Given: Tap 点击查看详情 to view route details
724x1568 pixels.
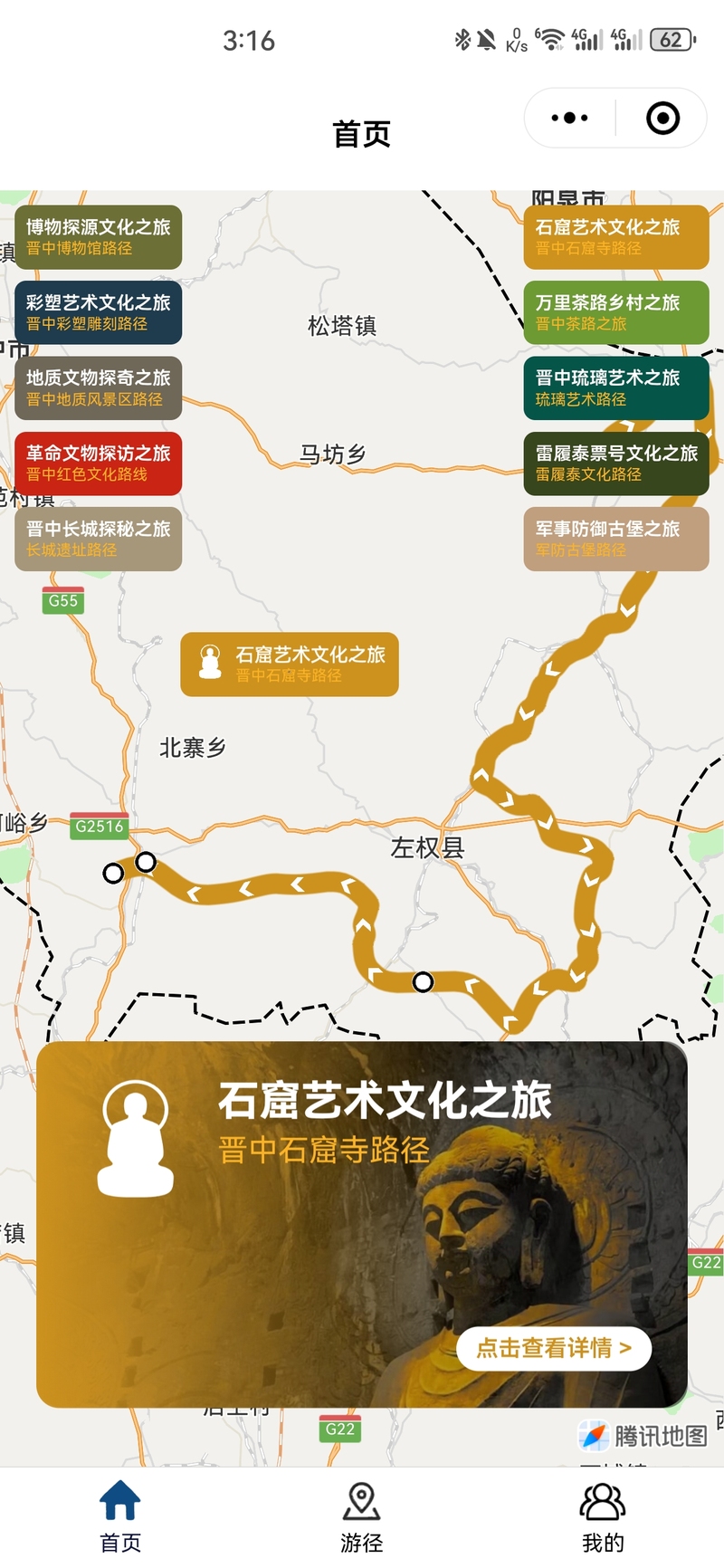Looking at the screenshot, I should click(554, 1348).
